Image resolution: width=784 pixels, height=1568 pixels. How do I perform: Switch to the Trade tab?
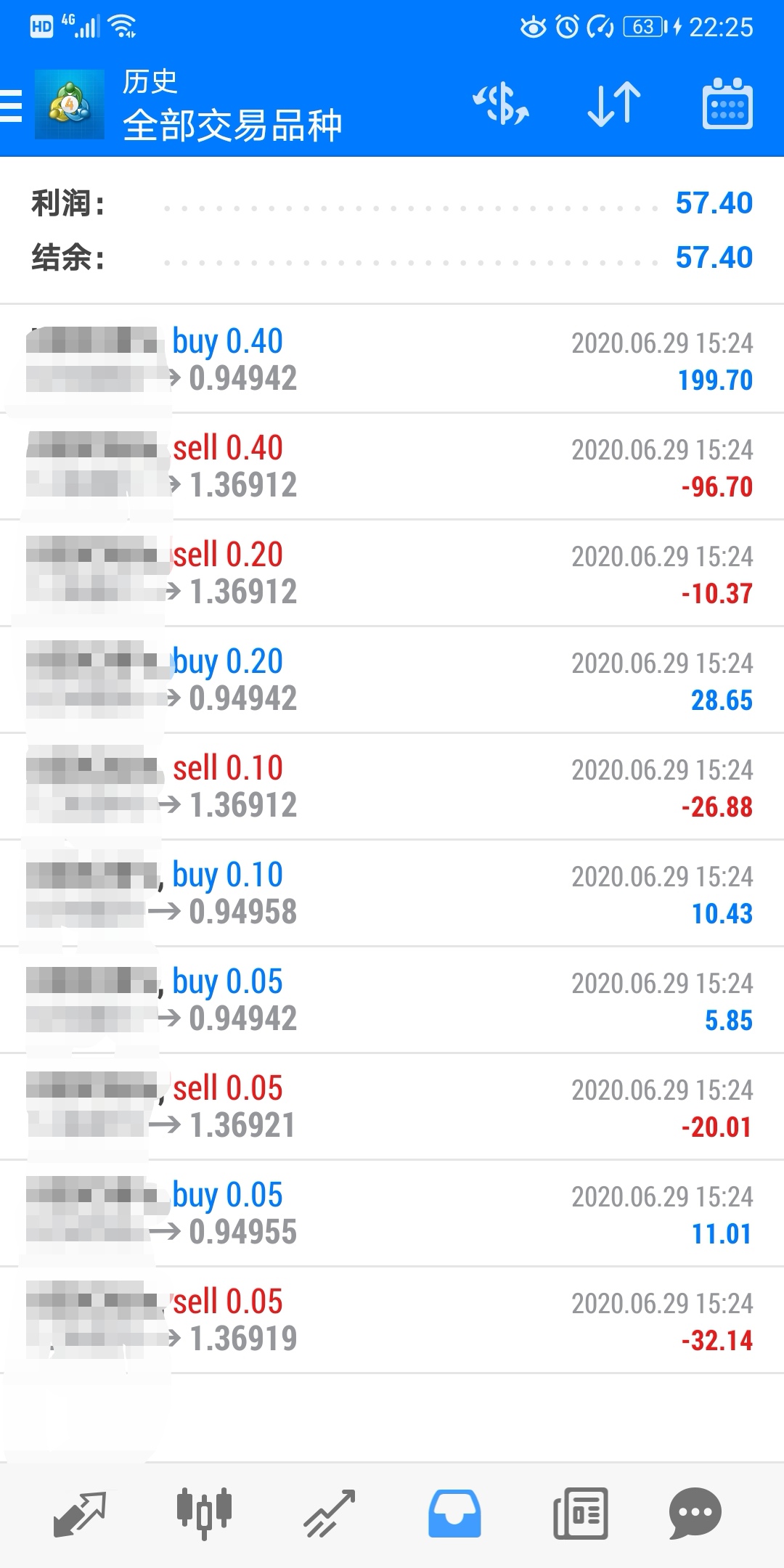(329, 1514)
